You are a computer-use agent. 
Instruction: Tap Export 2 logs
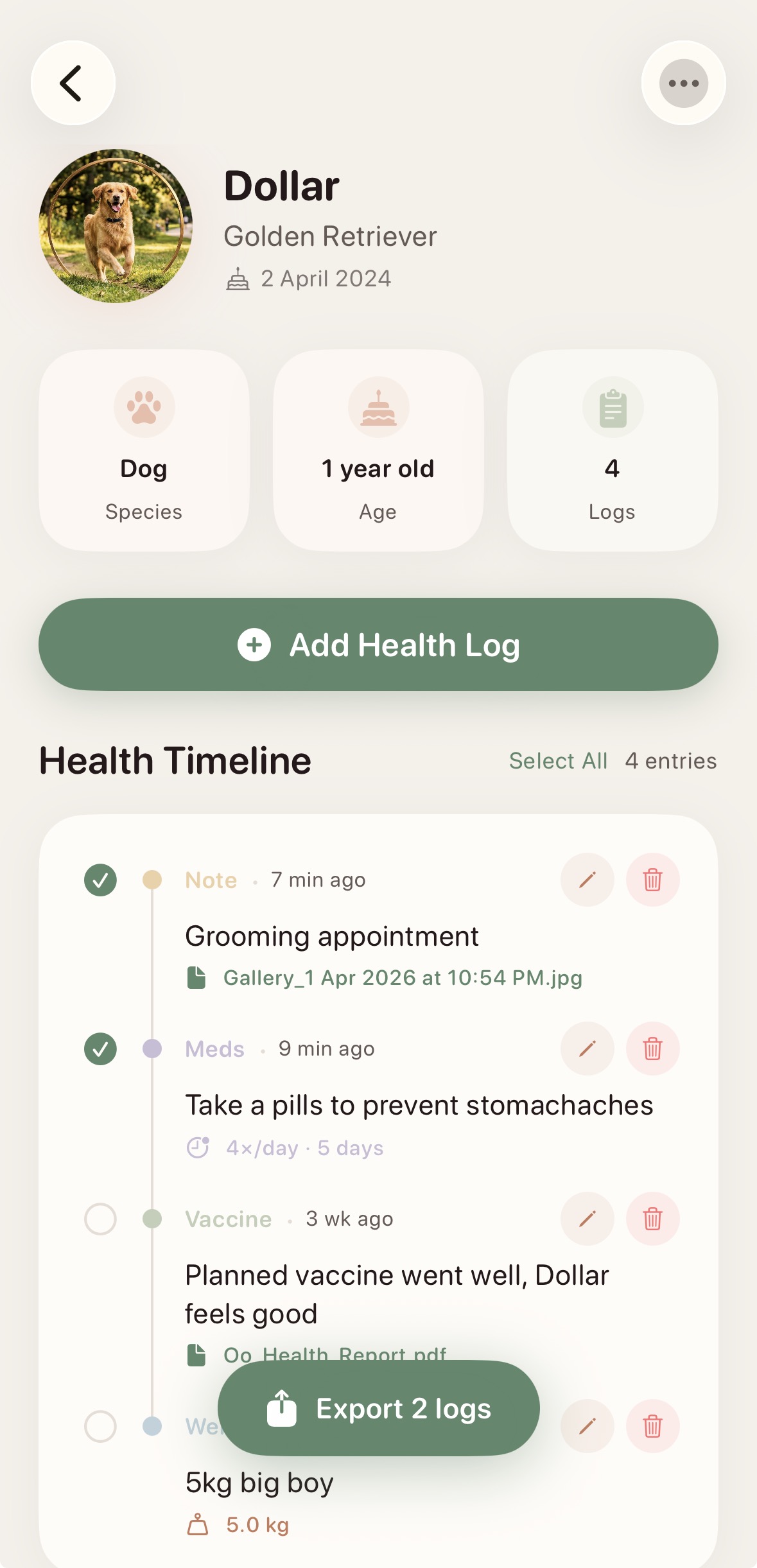(378, 1408)
